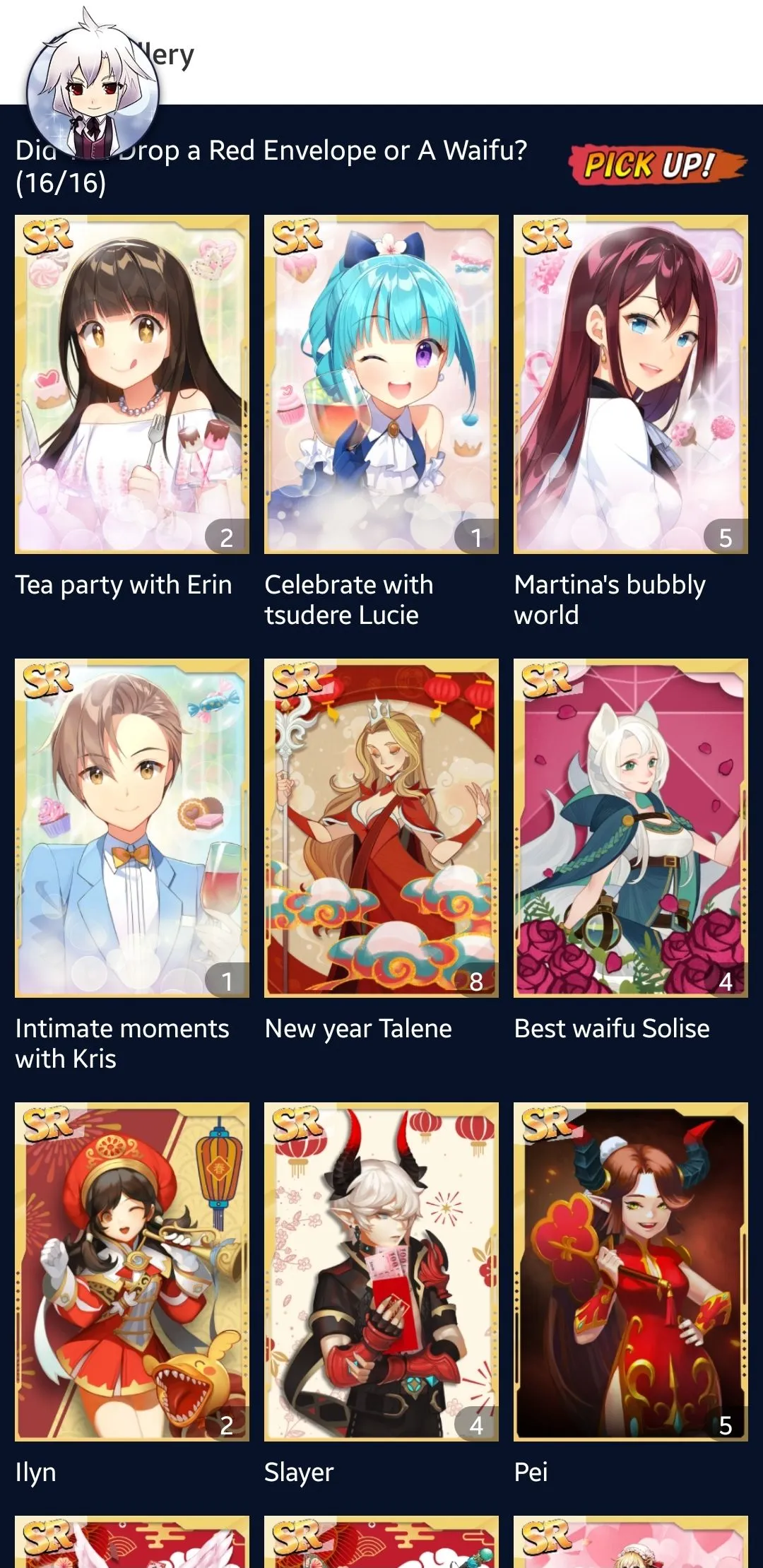View the Slayer card
The width and height of the screenshot is (763, 1568).
click(381, 1271)
